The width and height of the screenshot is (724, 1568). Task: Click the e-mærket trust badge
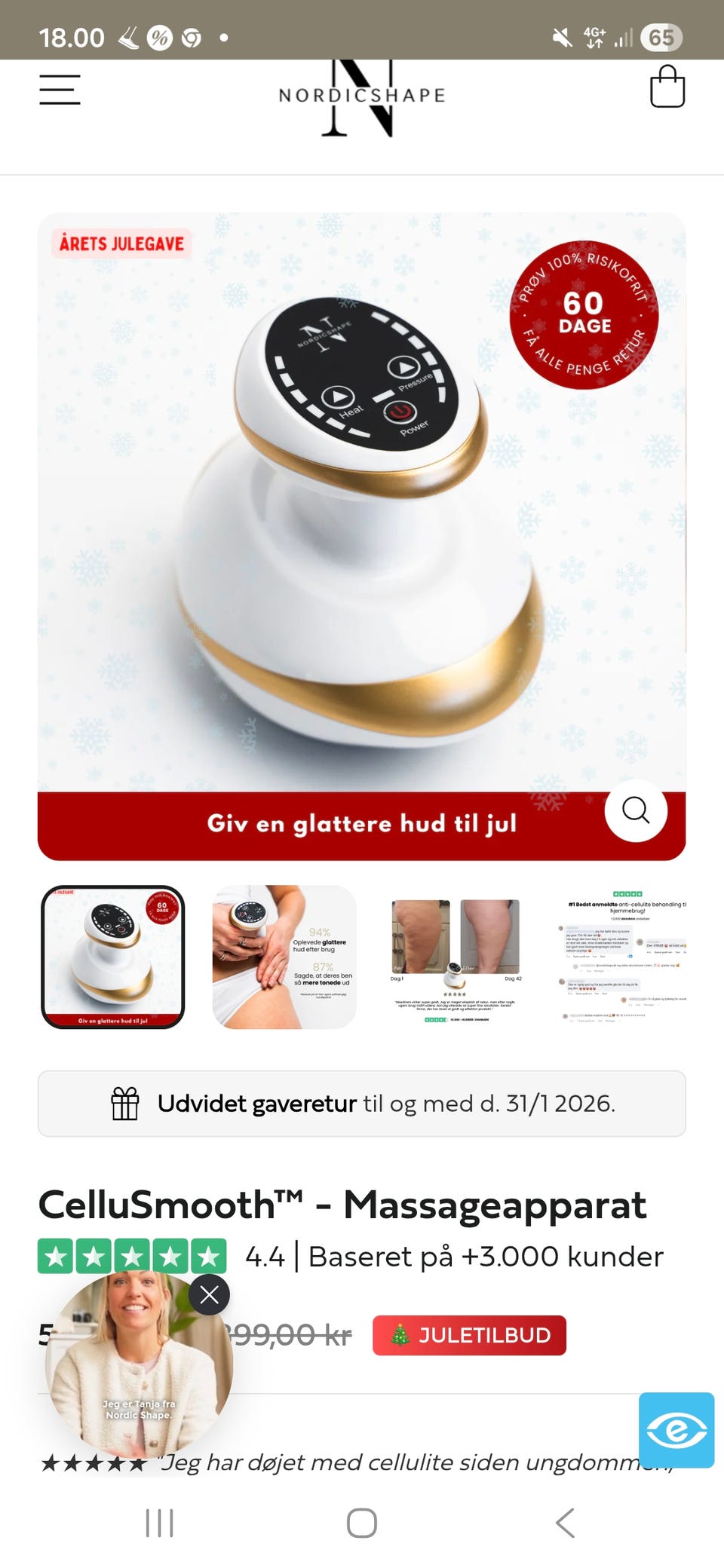tap(677, 1431)
